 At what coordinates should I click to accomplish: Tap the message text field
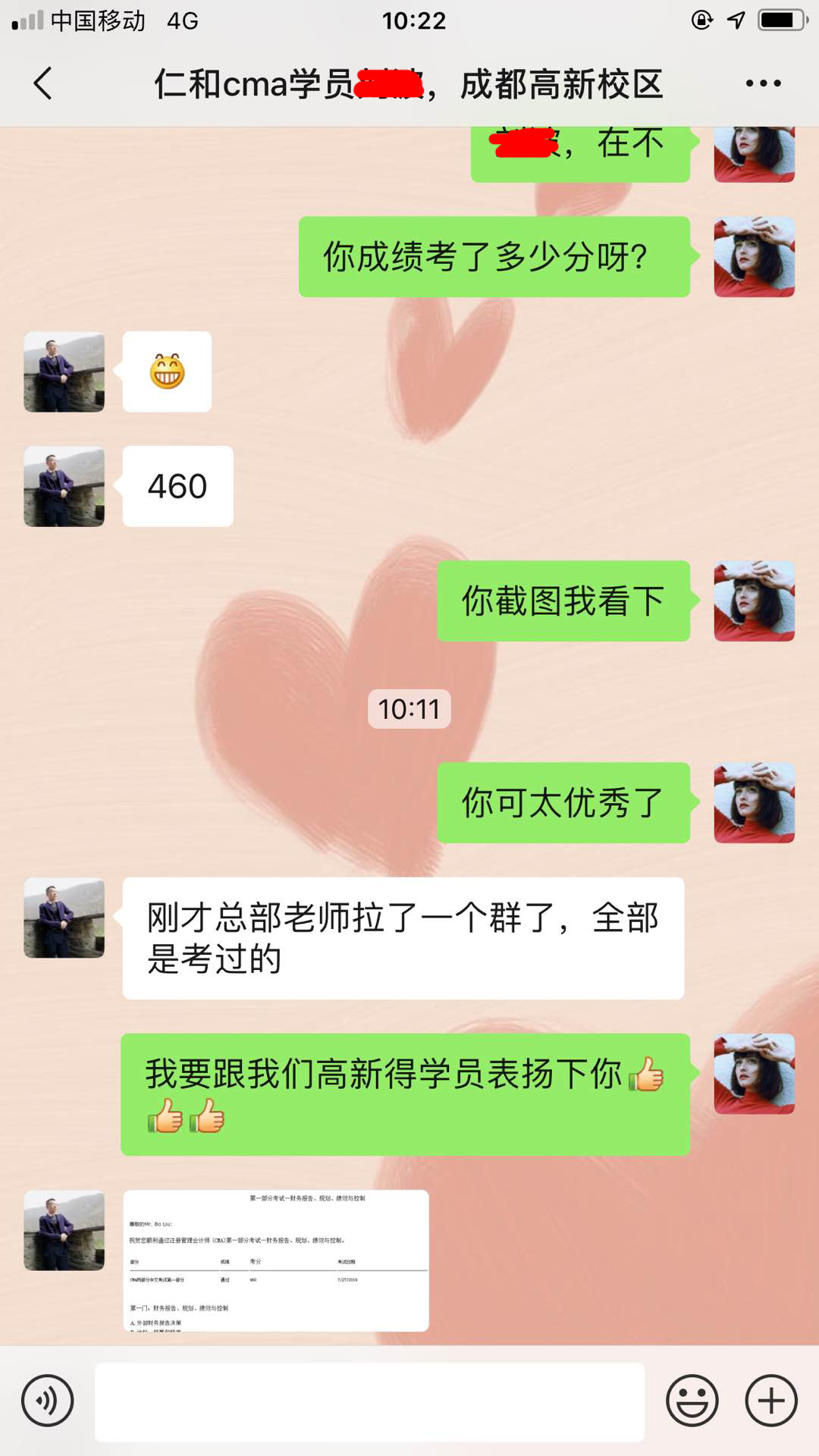tap(369, 1402)
